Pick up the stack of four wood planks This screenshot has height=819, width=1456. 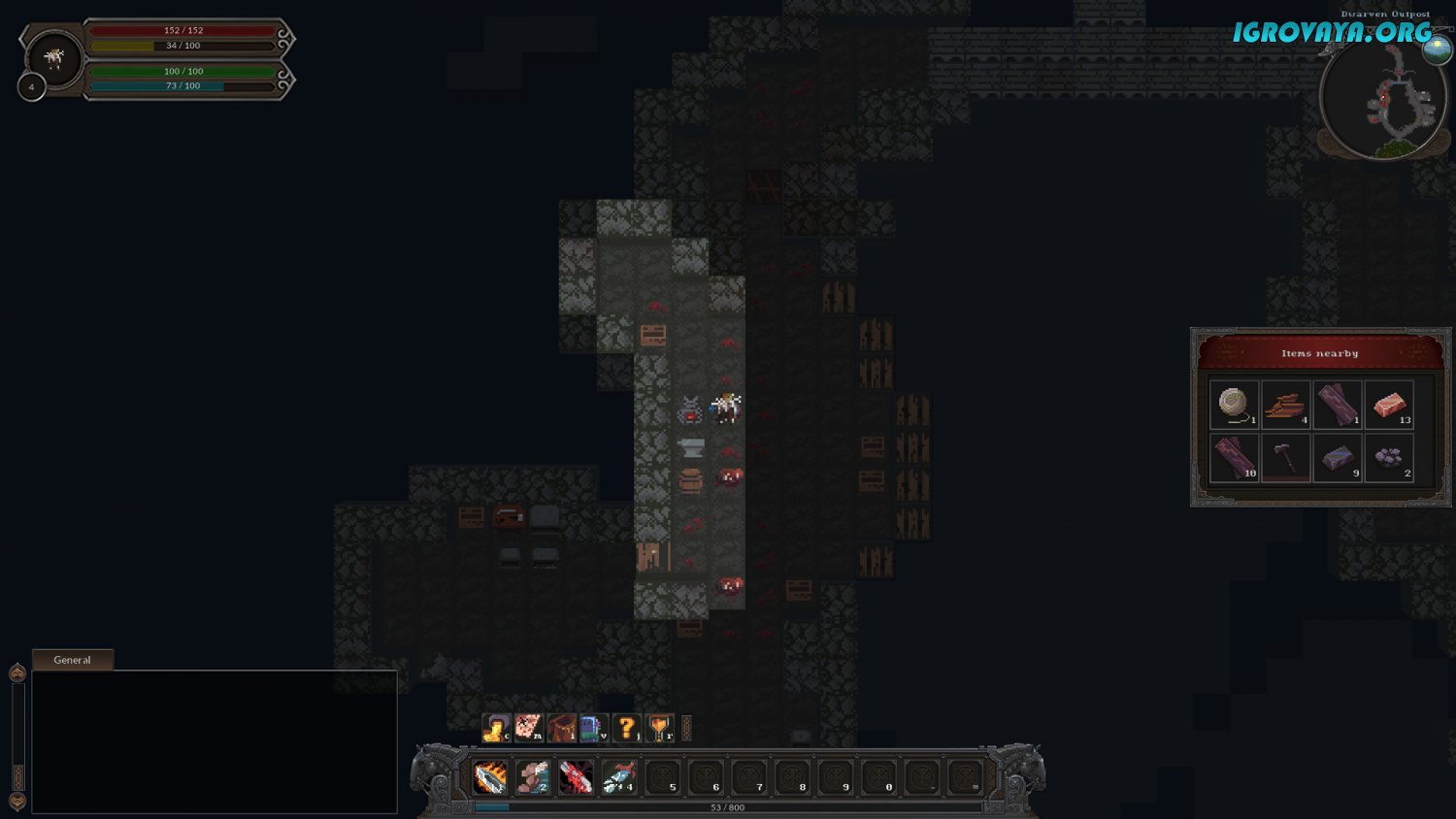(x=1286, y=404)
